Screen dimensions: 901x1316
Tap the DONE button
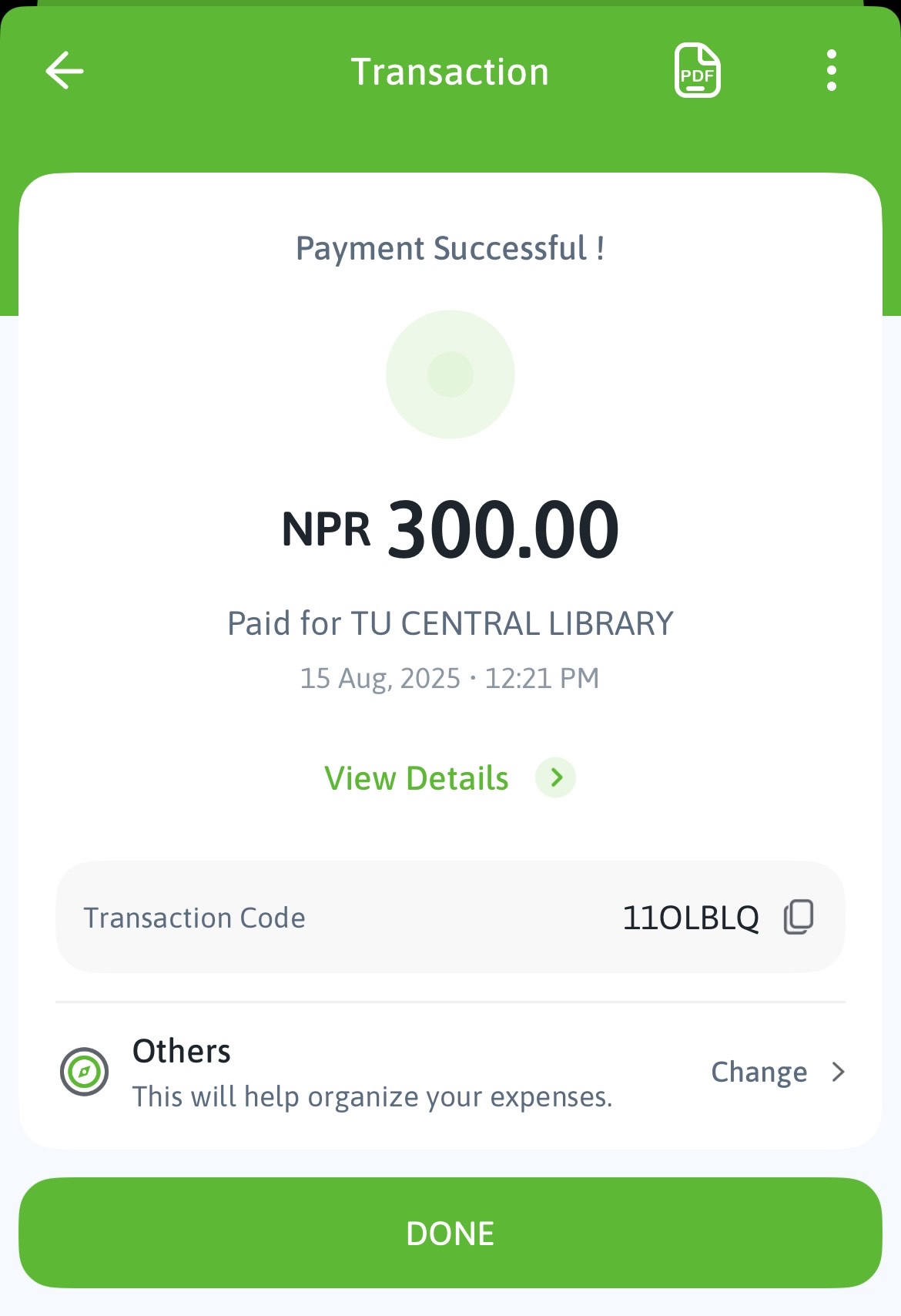pyautogui.click(x=450, y=1233)
